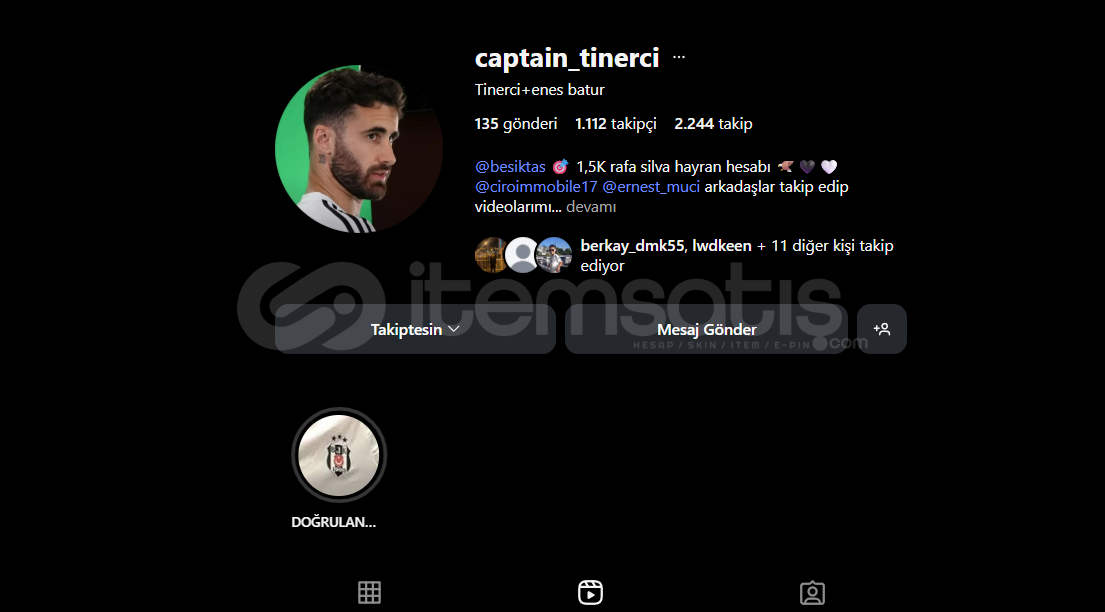
Task: Open the three-dot options menu next to captain_tinerci
Action: pos(679,58)
